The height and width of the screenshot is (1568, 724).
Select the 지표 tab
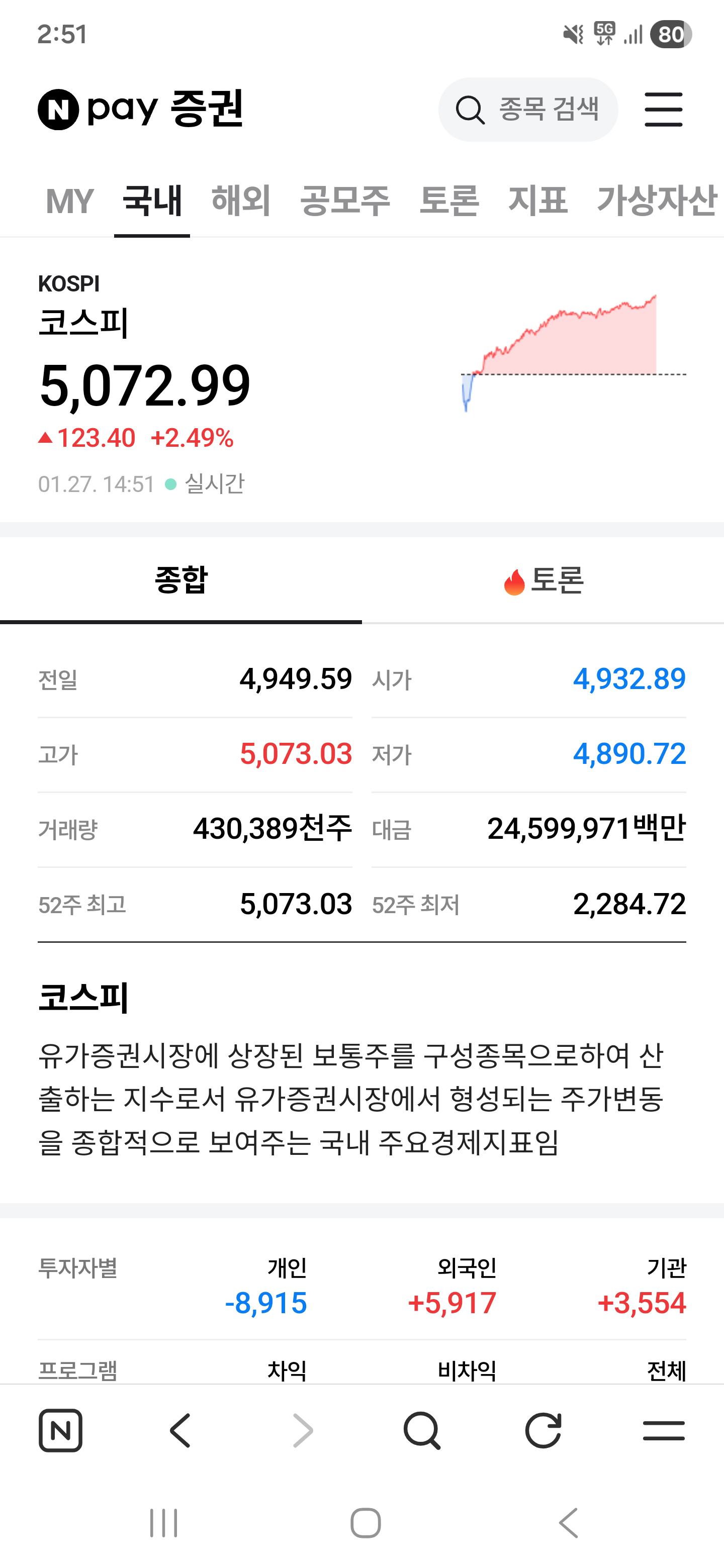pos(537,201)
